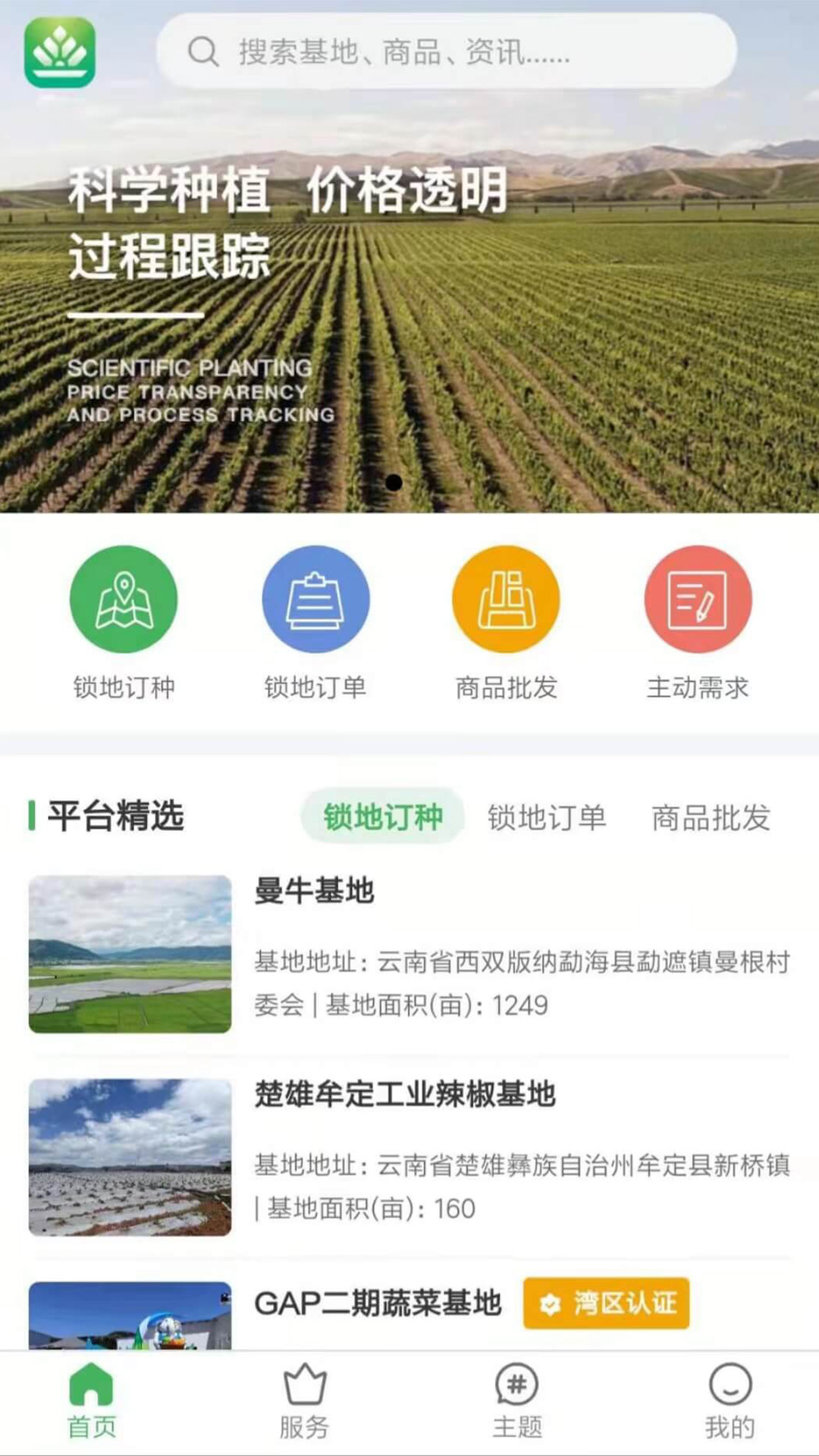Switch to the 锁地订单 tab in 平台精选
This screenshot has width=819, height=1456.
point(547,817)
